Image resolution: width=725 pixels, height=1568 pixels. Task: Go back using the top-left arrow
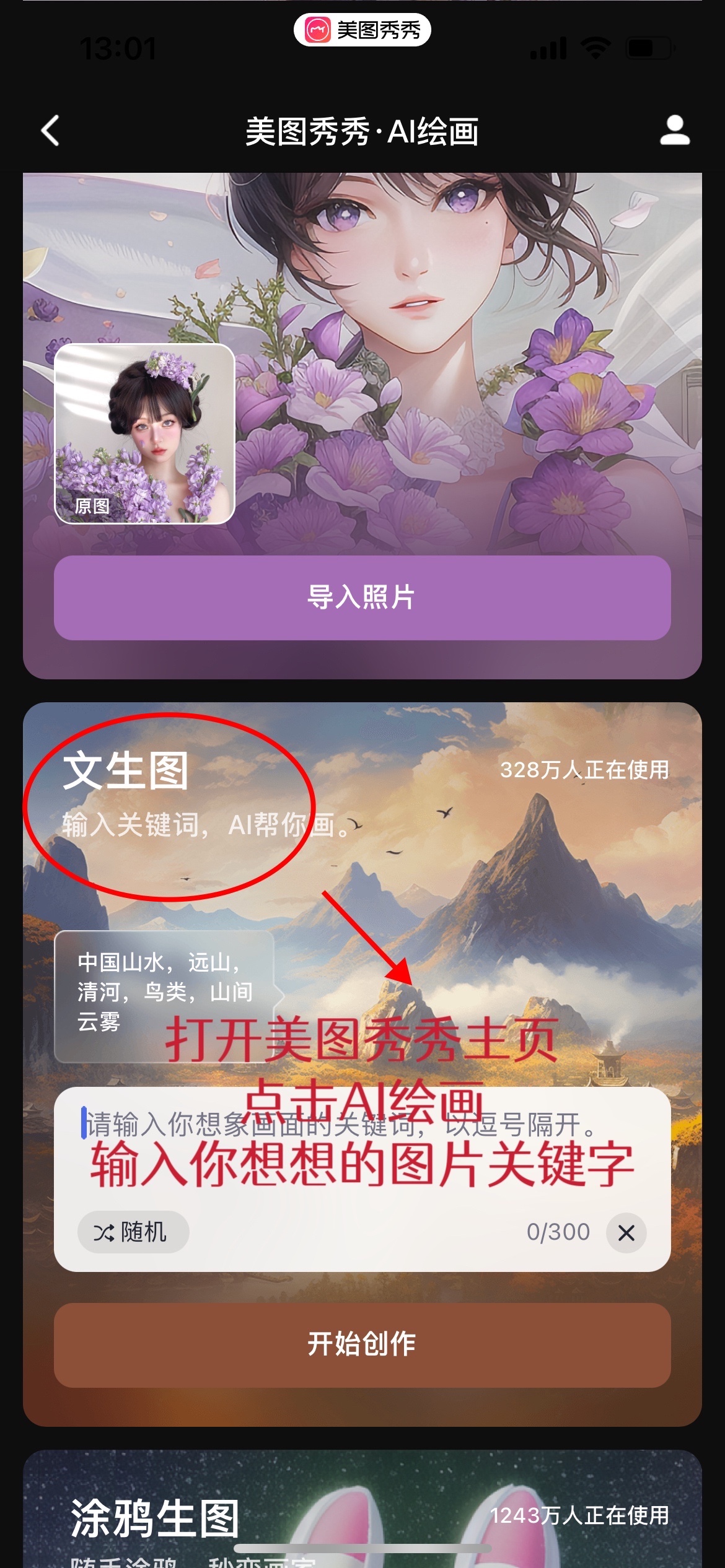point(51,131)
